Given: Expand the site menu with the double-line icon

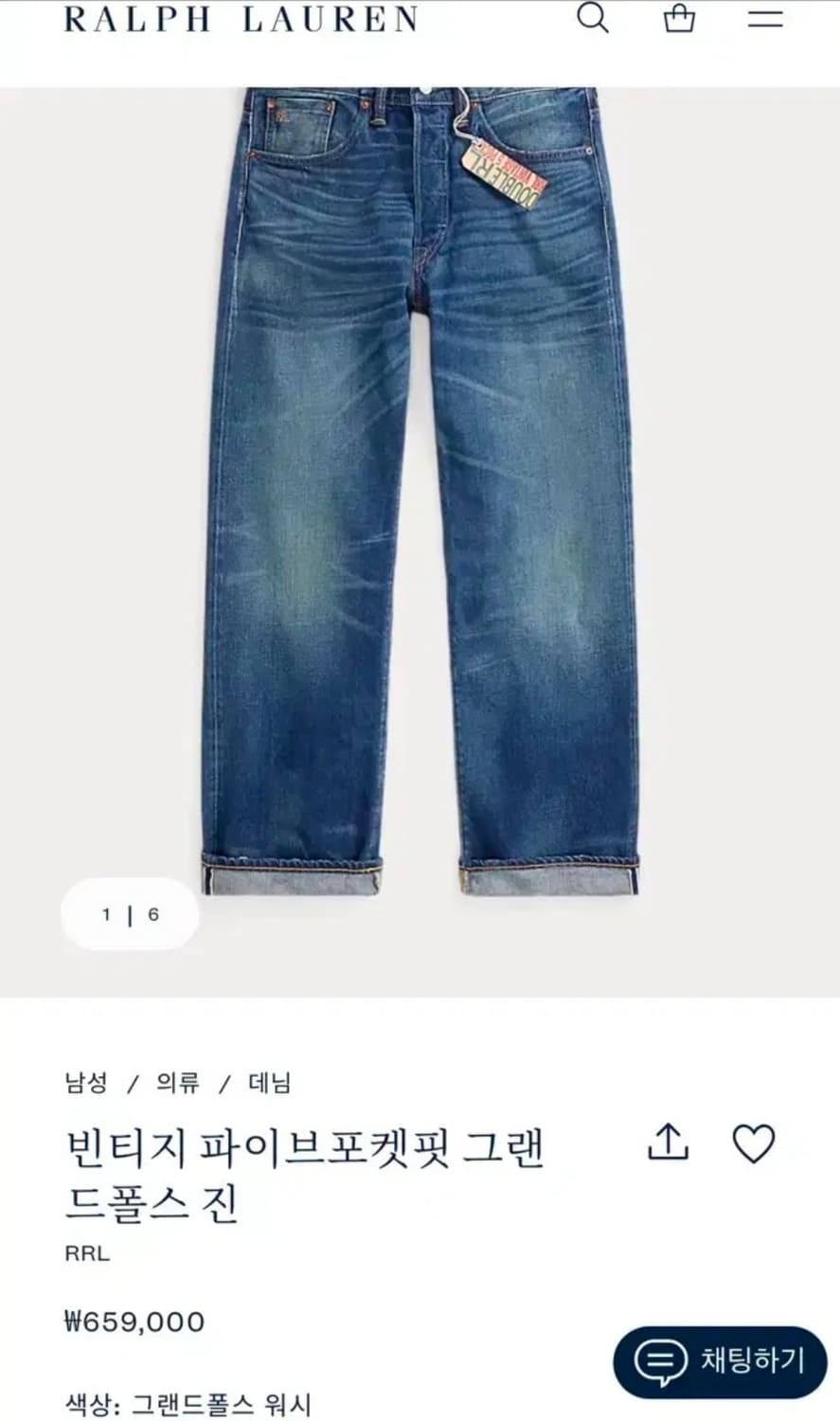Looking at the screenshot, I should pos(762,21).
